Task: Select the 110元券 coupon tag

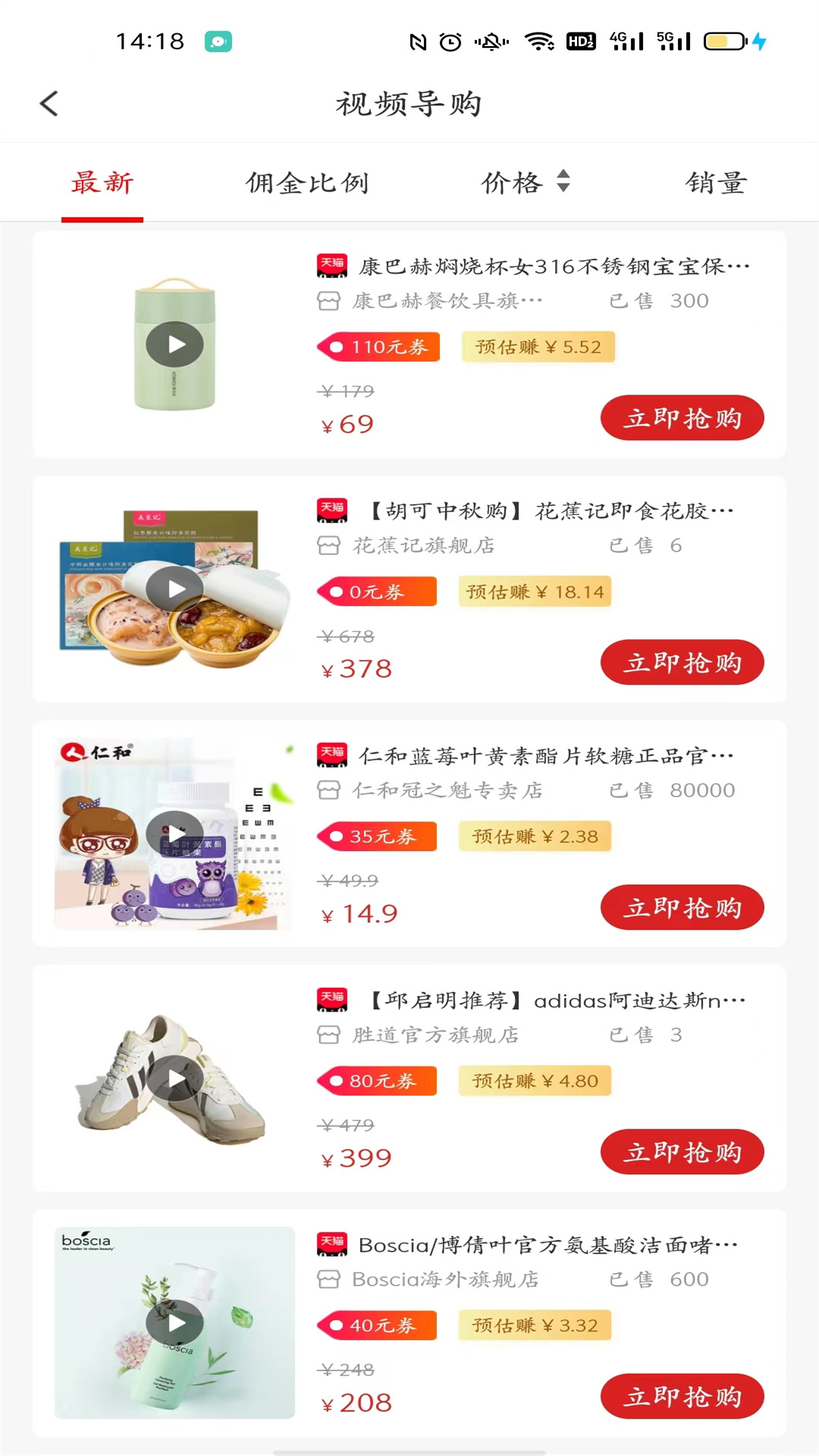Action: point(378,347)
